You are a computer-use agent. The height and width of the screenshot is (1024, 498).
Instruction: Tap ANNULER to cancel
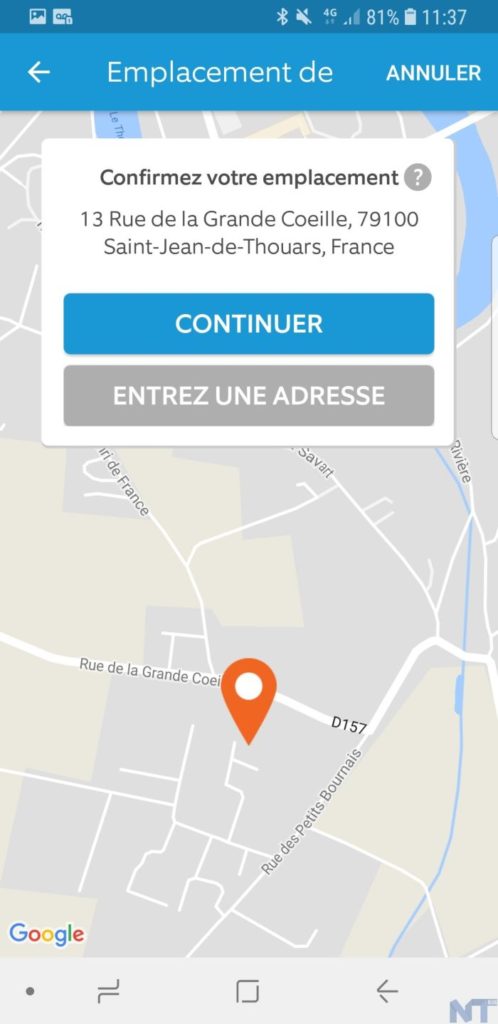point(433,73)
